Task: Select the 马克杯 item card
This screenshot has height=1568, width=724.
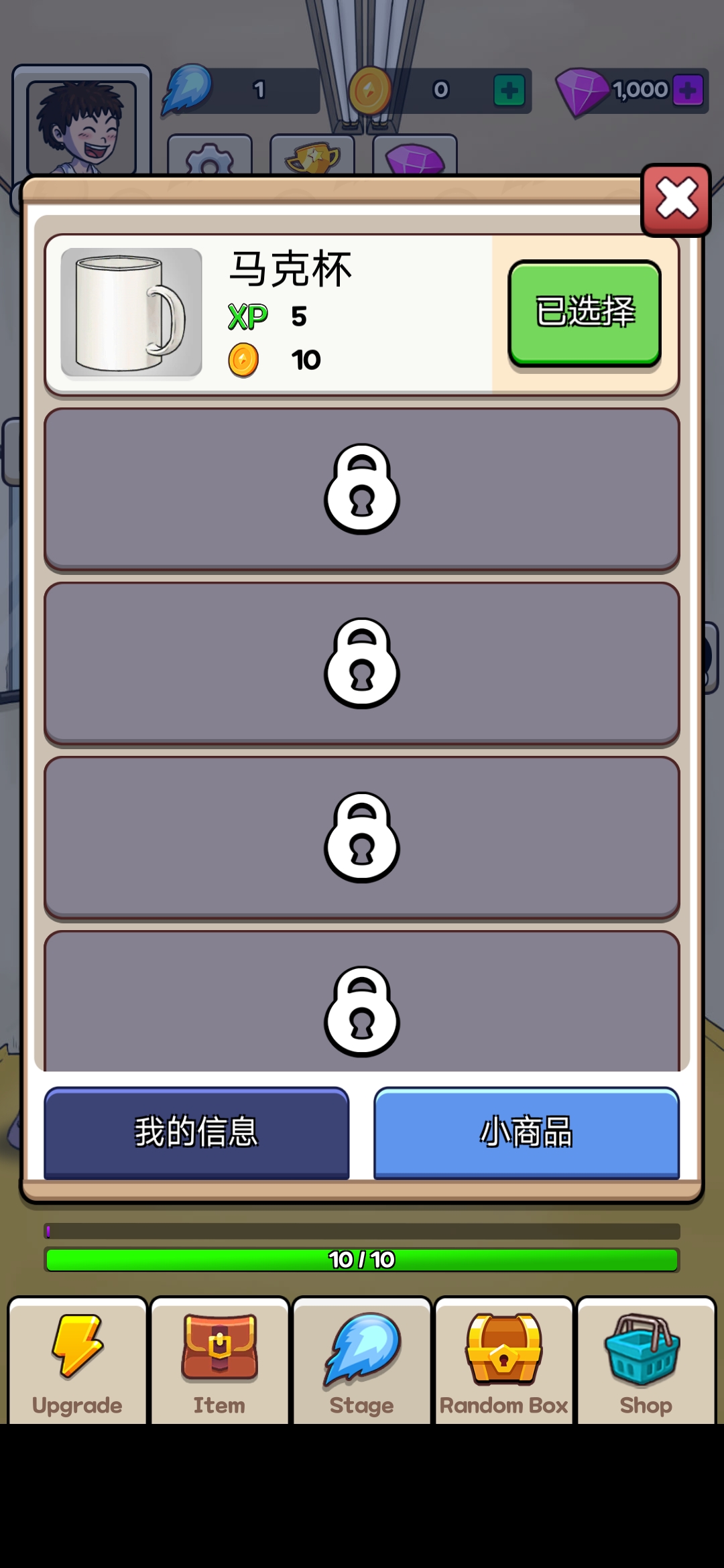Action: (268, 314)
